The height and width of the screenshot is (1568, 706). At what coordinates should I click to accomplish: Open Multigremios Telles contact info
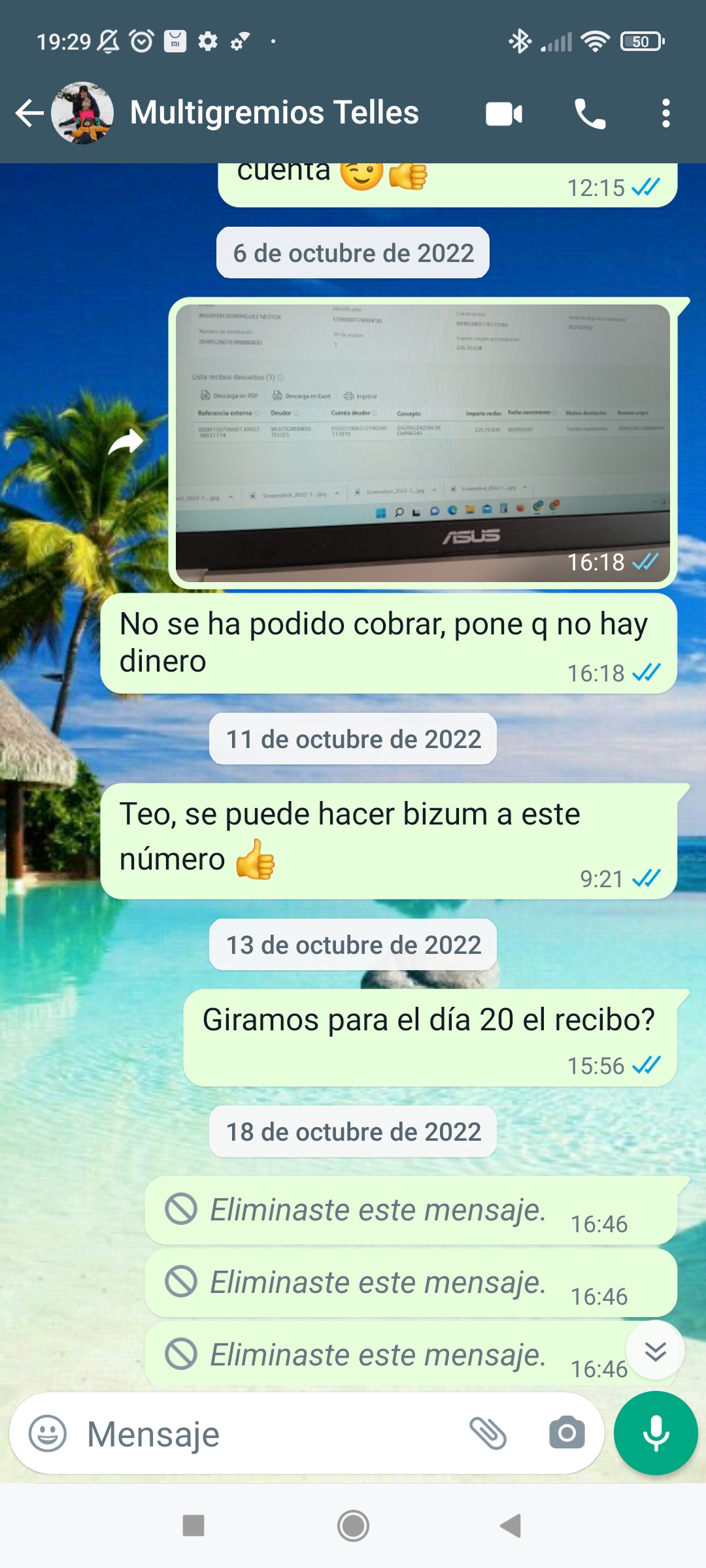(x=274, y=113)
